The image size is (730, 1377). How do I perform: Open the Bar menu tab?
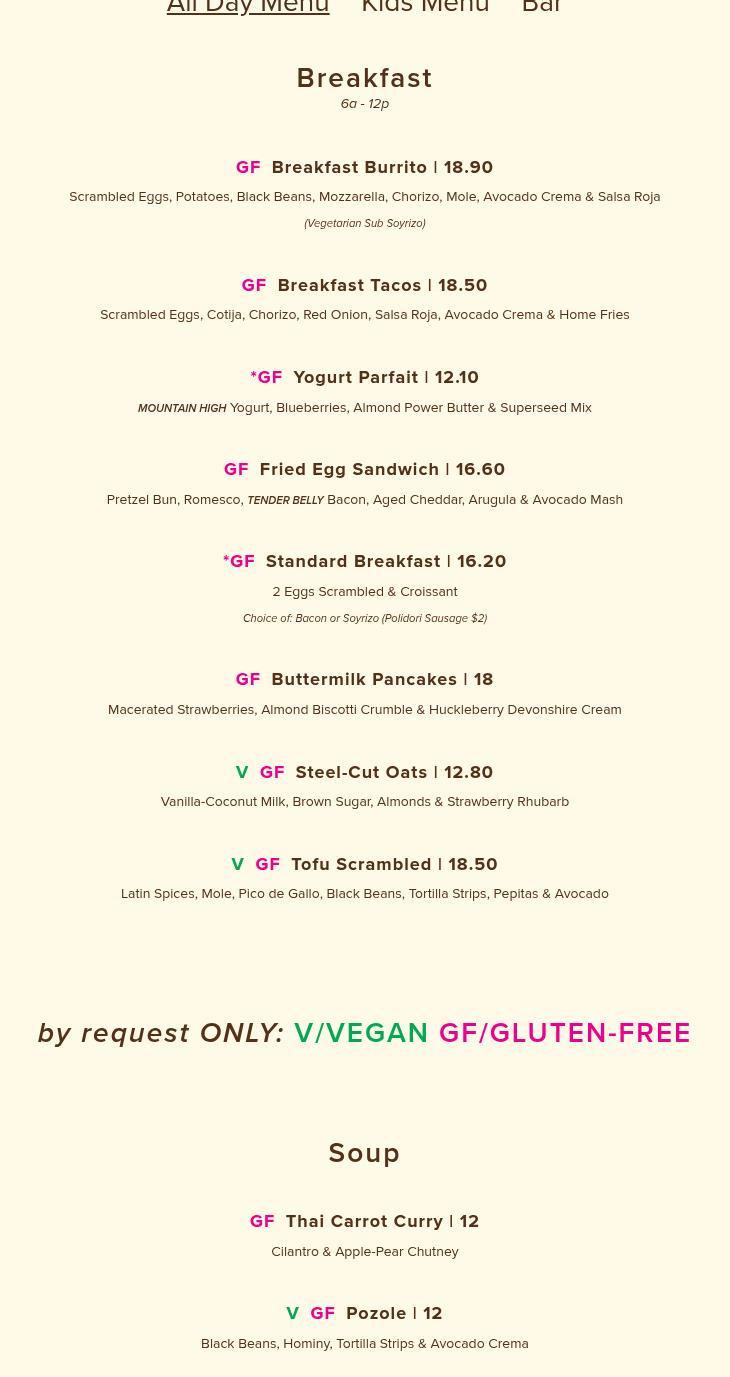[x=541, y=7]
